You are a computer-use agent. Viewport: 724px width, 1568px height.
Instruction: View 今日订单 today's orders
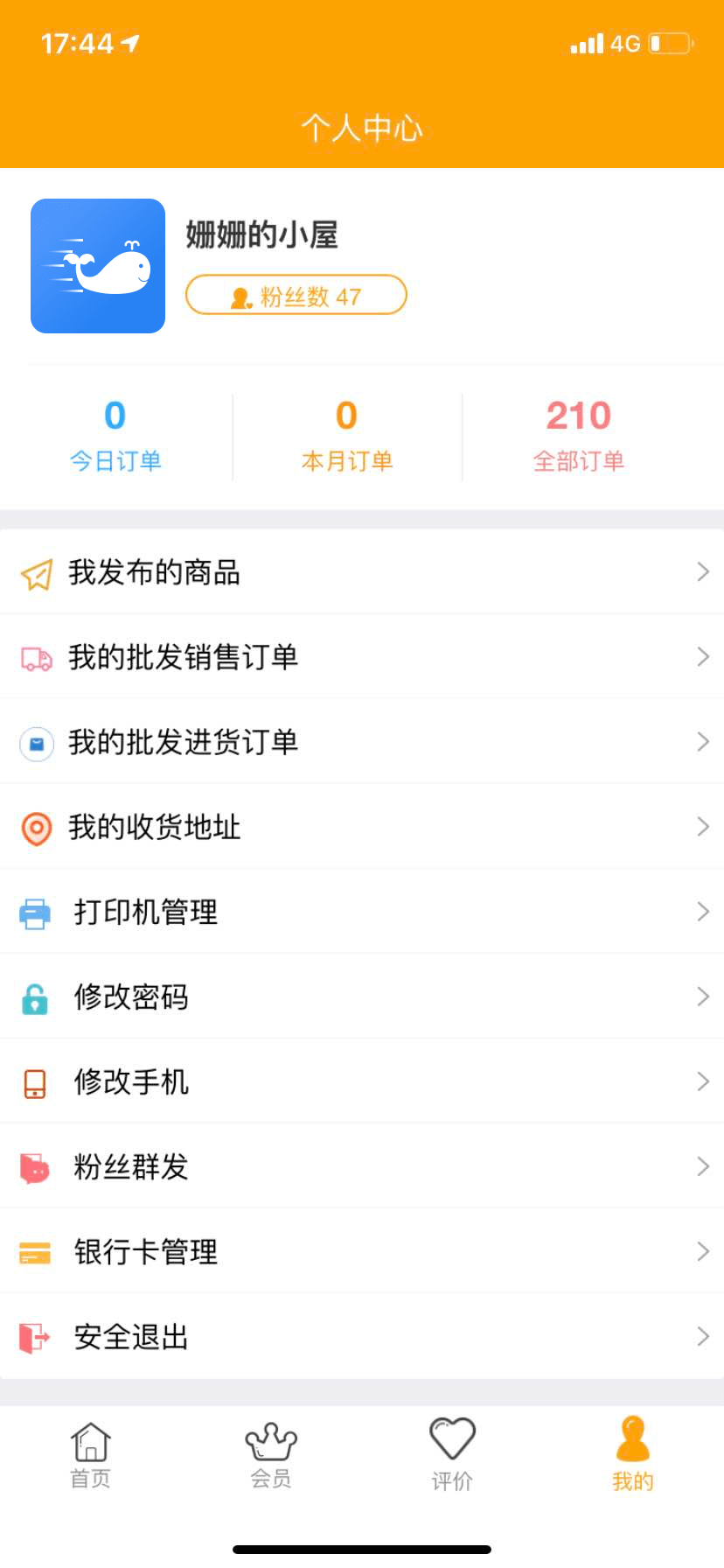(x=115, y=436)
